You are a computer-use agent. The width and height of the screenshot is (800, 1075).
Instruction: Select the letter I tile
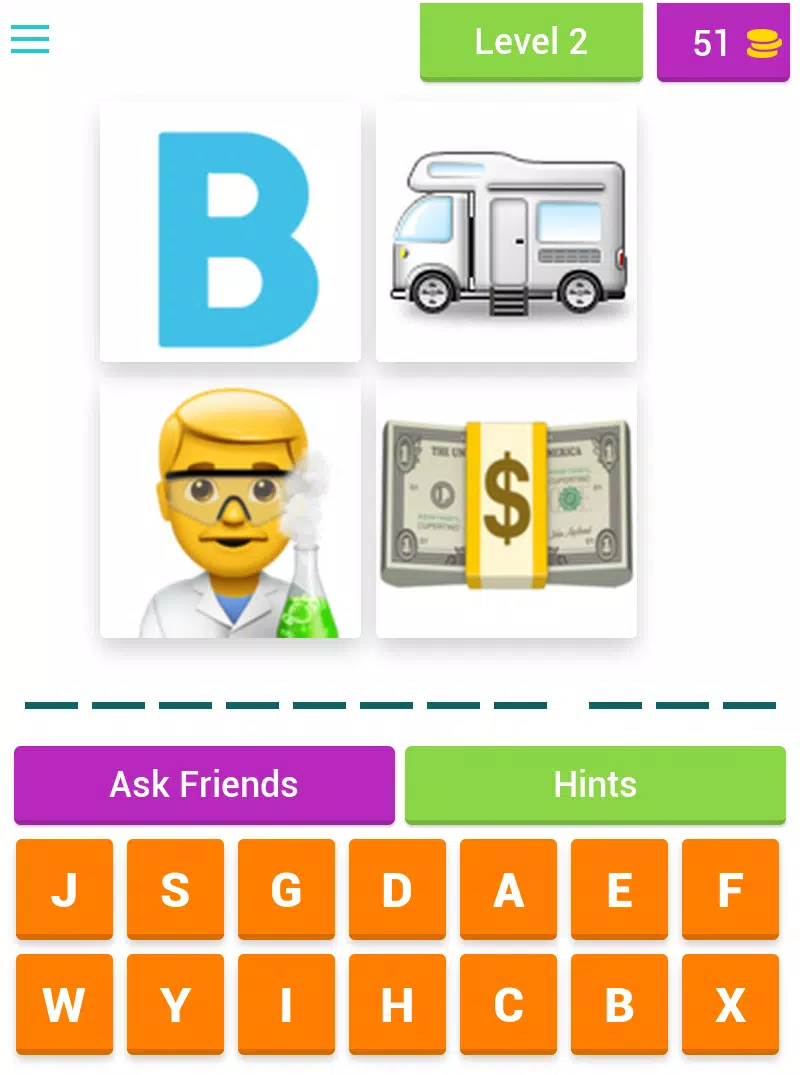point(286,1004)
